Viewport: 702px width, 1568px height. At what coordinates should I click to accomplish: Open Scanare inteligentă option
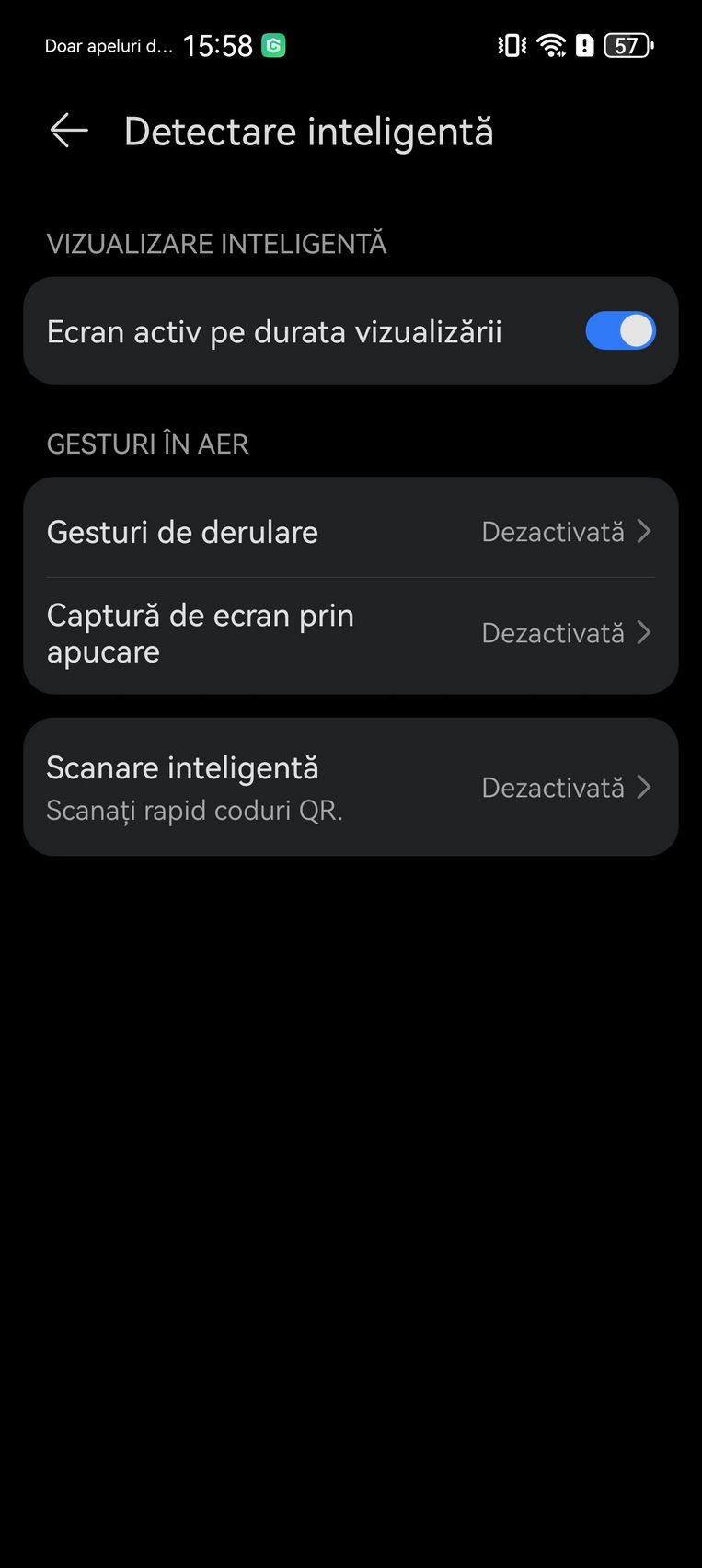click(351, 787)
